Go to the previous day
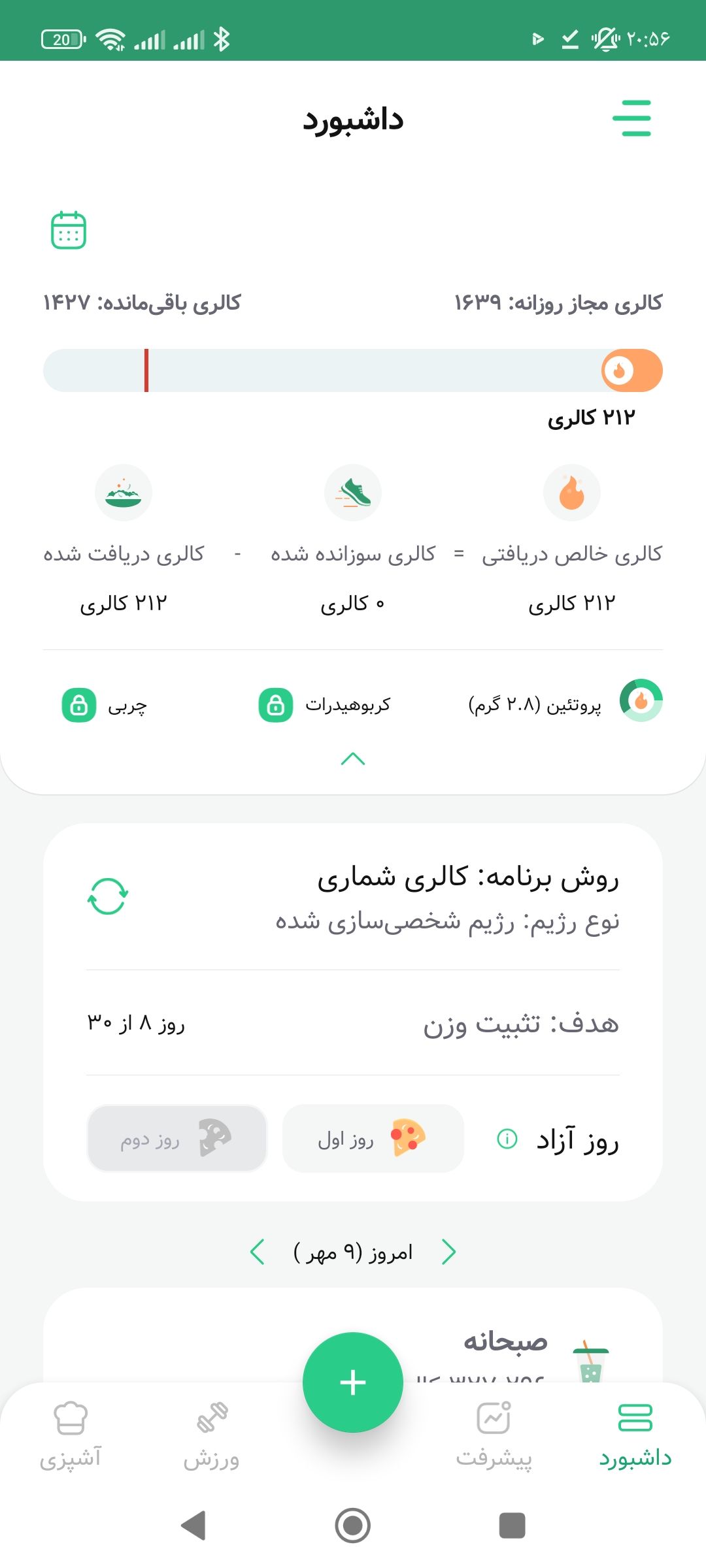 coord(258,1252)
